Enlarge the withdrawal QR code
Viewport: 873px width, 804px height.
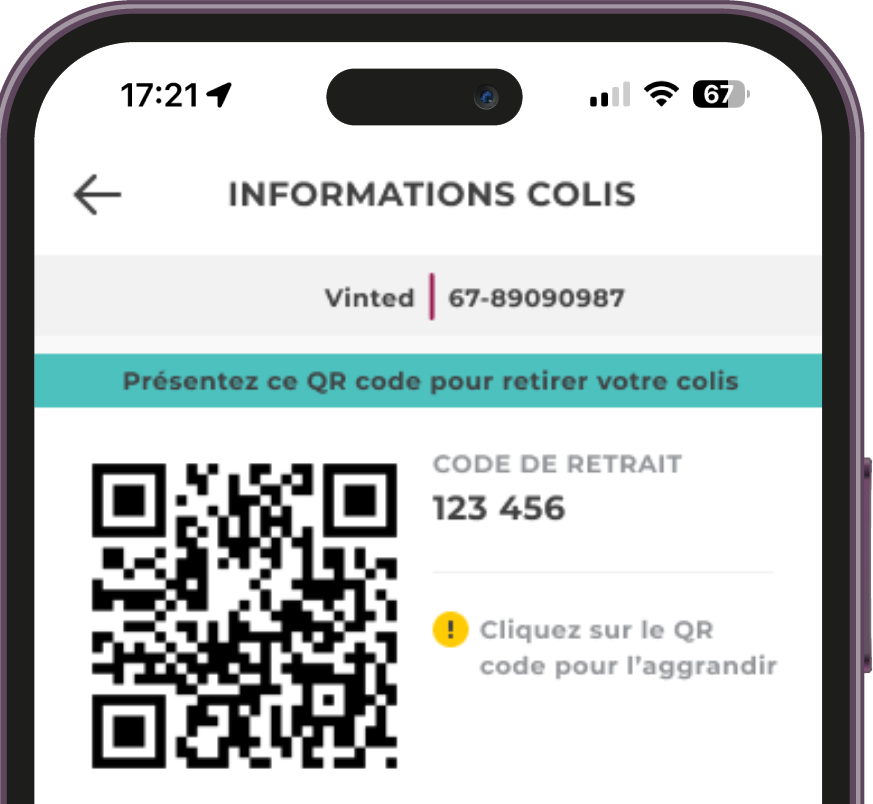[244, 614]
